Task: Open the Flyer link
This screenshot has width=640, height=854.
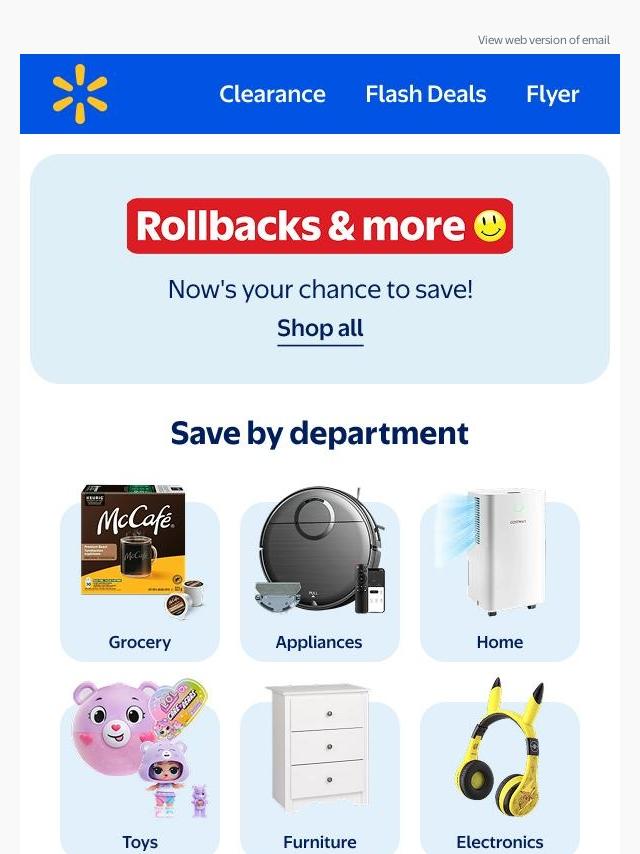Action: point(552,94)
